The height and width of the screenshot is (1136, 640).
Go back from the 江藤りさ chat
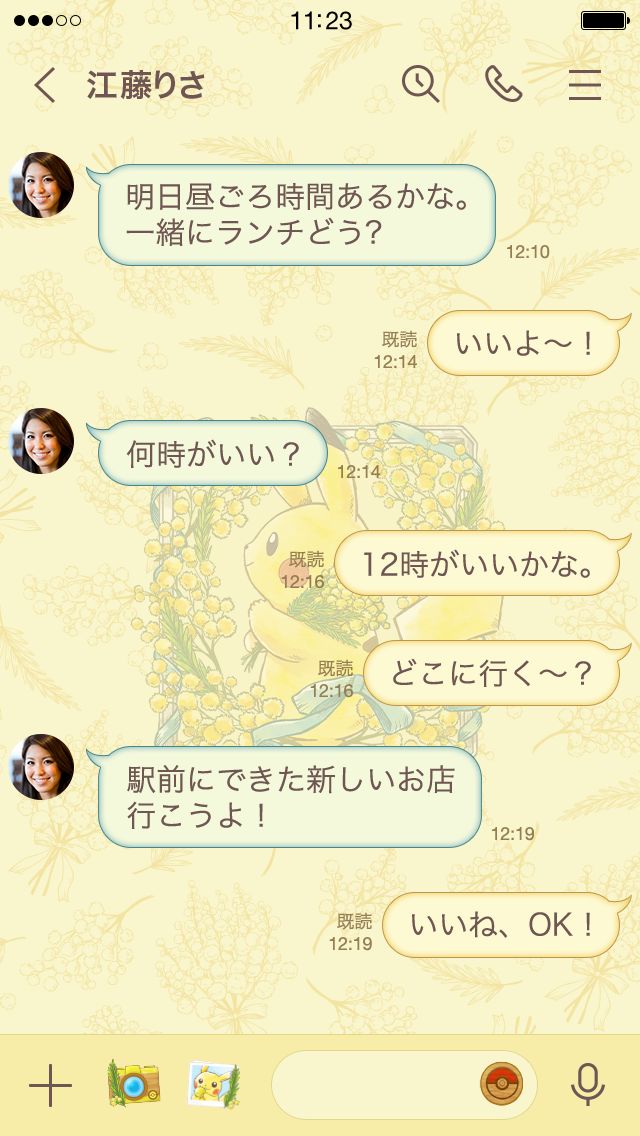(x=45, y=86)
